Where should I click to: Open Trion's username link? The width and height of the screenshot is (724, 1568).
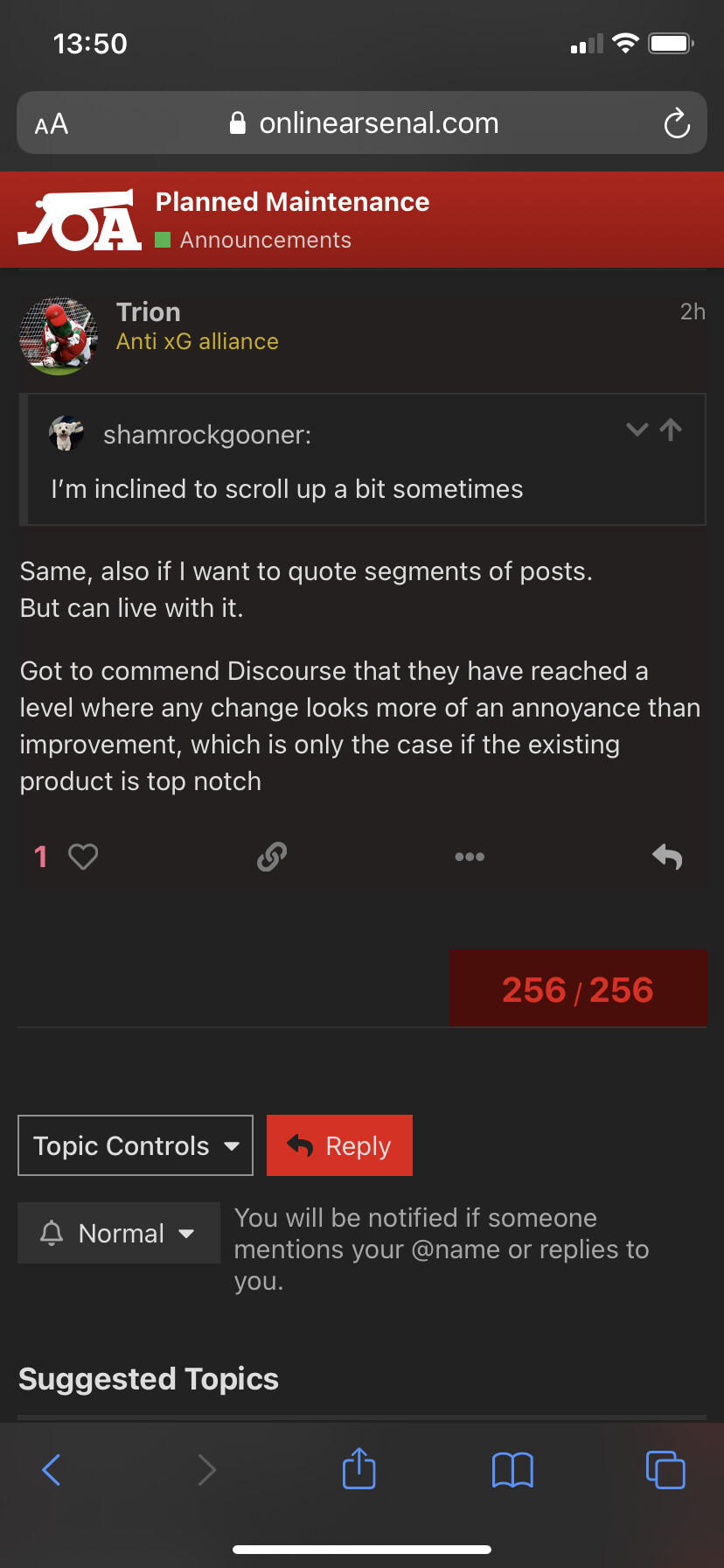[x=149, y=312]
